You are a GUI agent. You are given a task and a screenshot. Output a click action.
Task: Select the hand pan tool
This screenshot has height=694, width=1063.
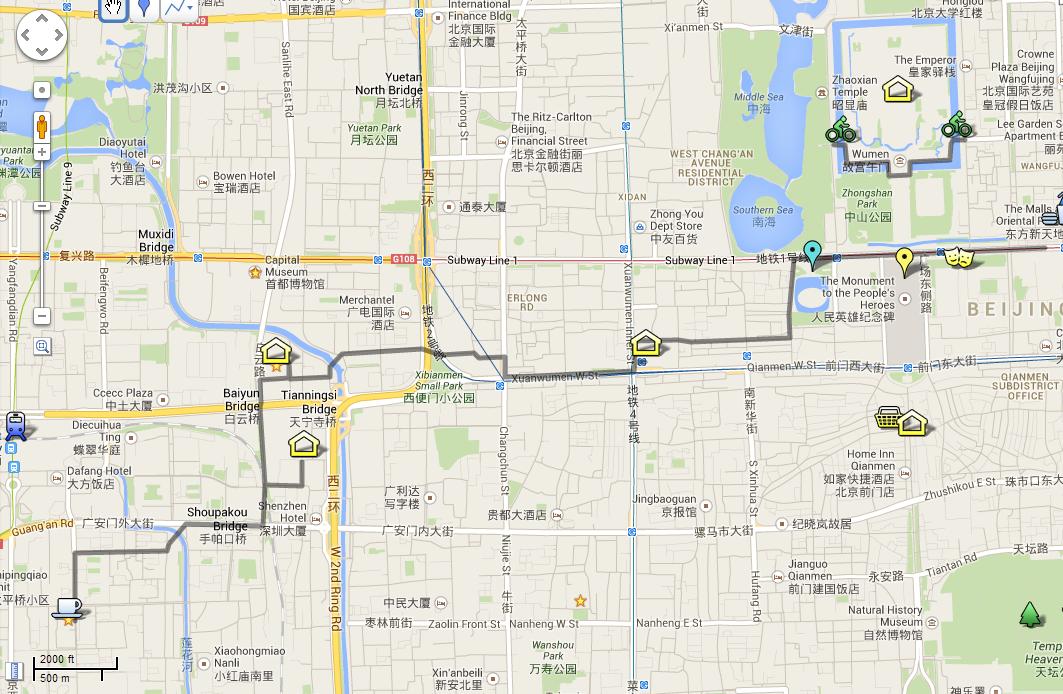(114, 9)
